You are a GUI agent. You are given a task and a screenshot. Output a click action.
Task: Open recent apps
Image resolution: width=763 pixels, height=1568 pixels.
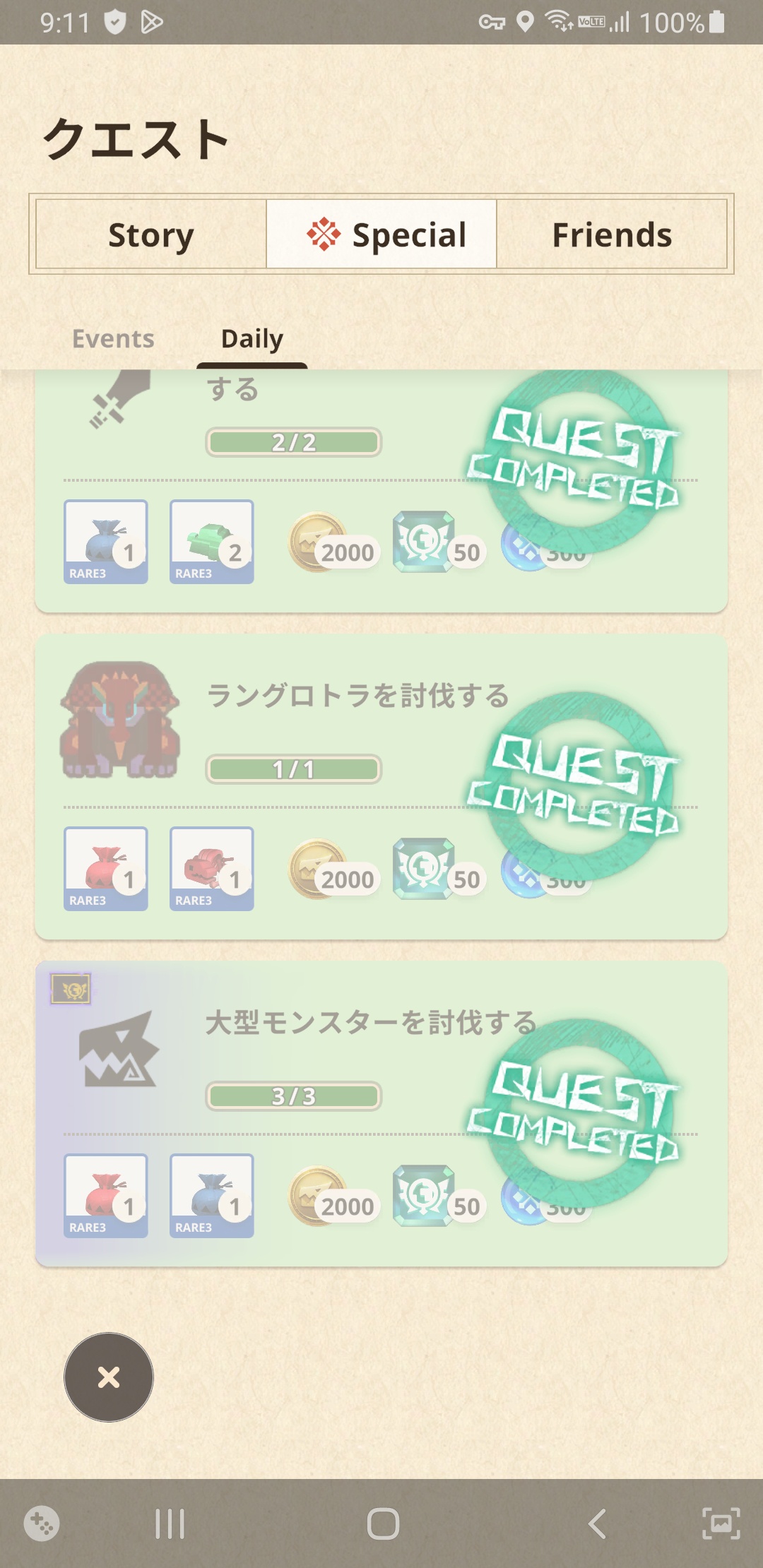click(x=170, y=1524)
